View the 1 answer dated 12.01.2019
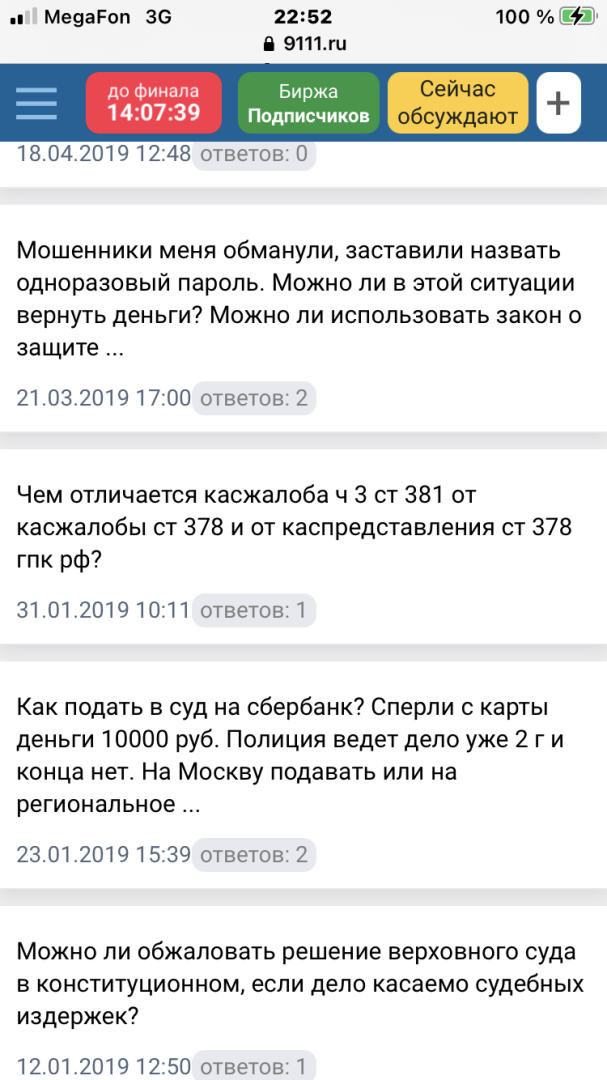The image size is (607, 1080). [x=253, y=1066]
